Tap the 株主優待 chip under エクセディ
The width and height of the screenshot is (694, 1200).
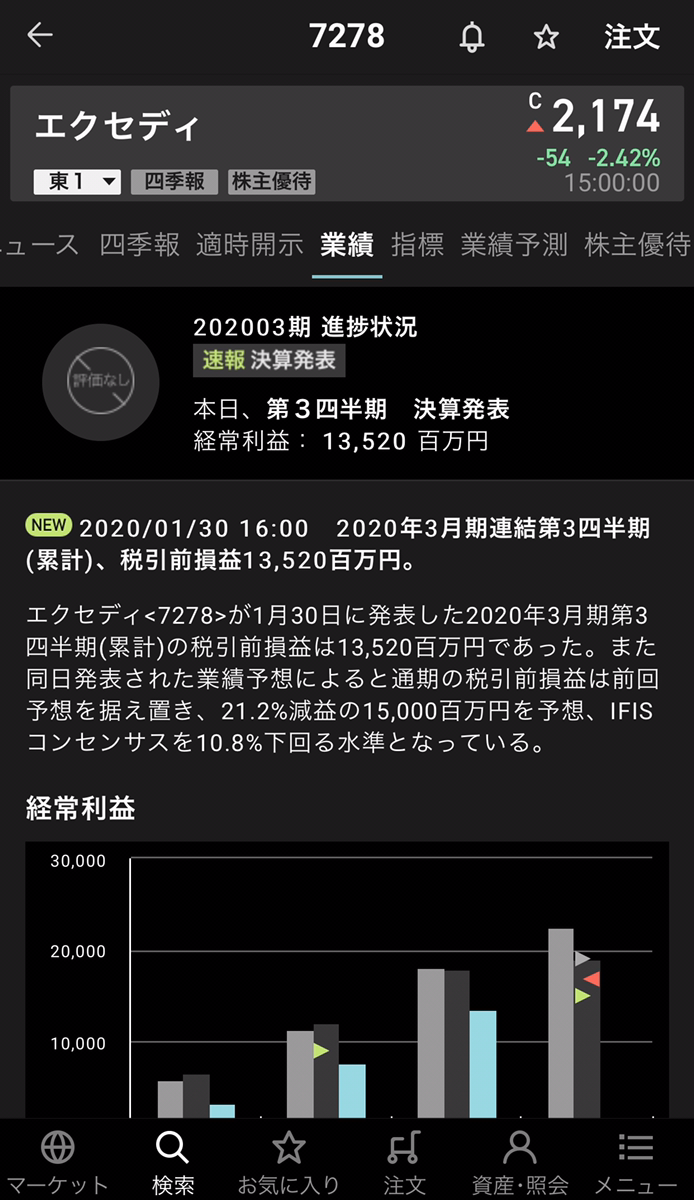click(x=272, y=181)
